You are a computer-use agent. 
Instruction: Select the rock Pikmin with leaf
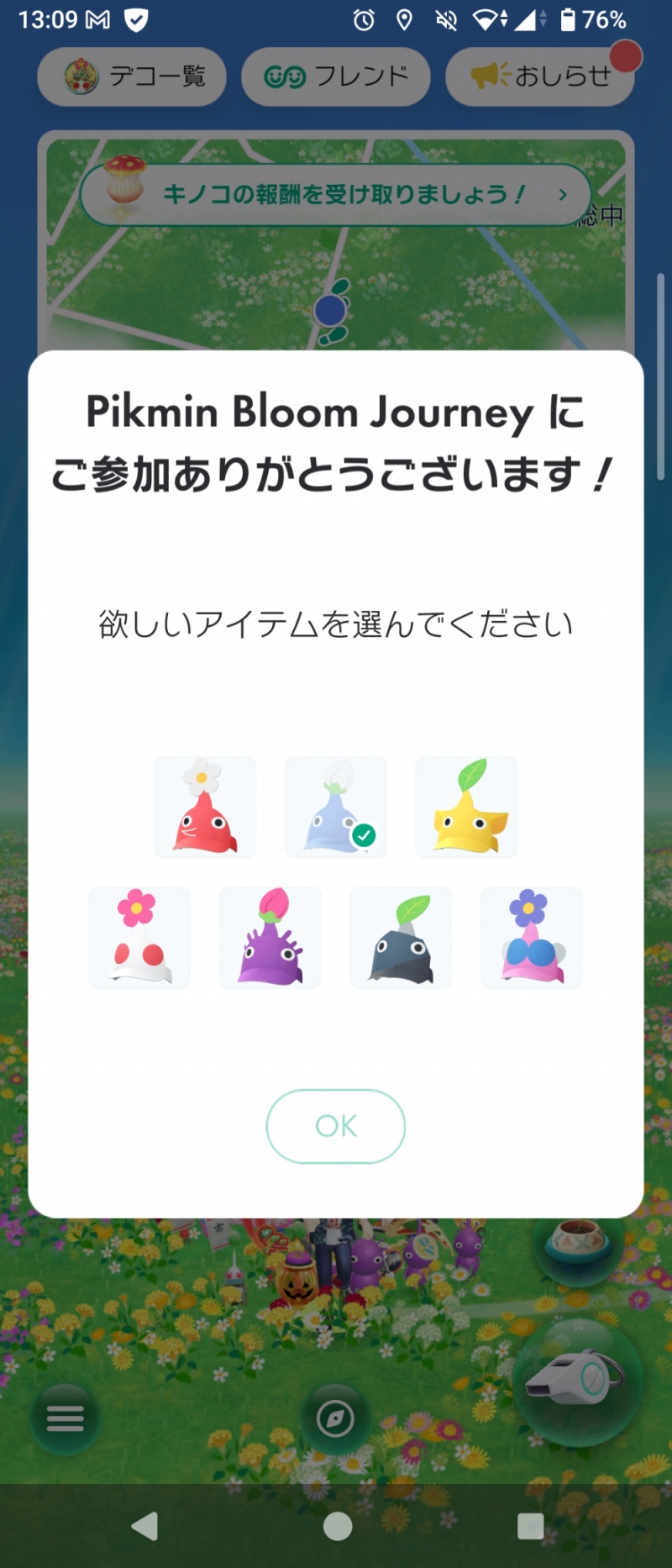tap(401, 938)
